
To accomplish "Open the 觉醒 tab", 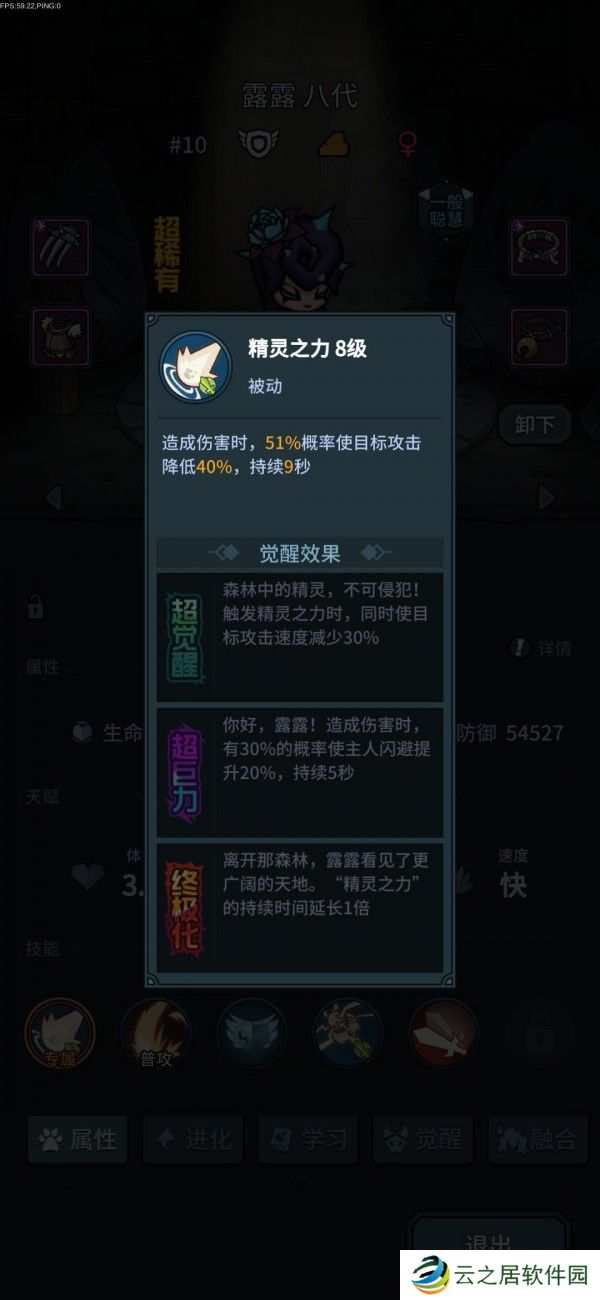I will [423, 1139].
